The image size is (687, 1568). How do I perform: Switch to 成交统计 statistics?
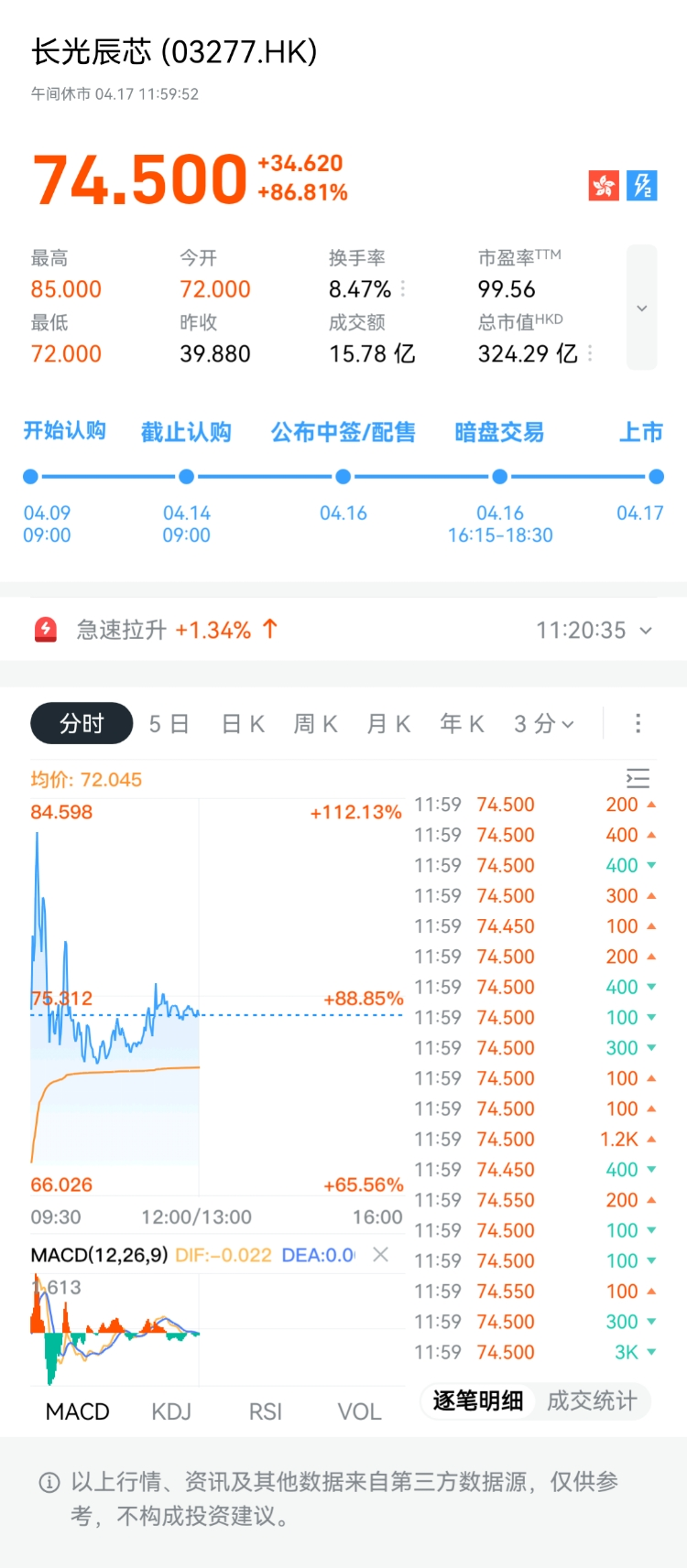(592, 1400)
